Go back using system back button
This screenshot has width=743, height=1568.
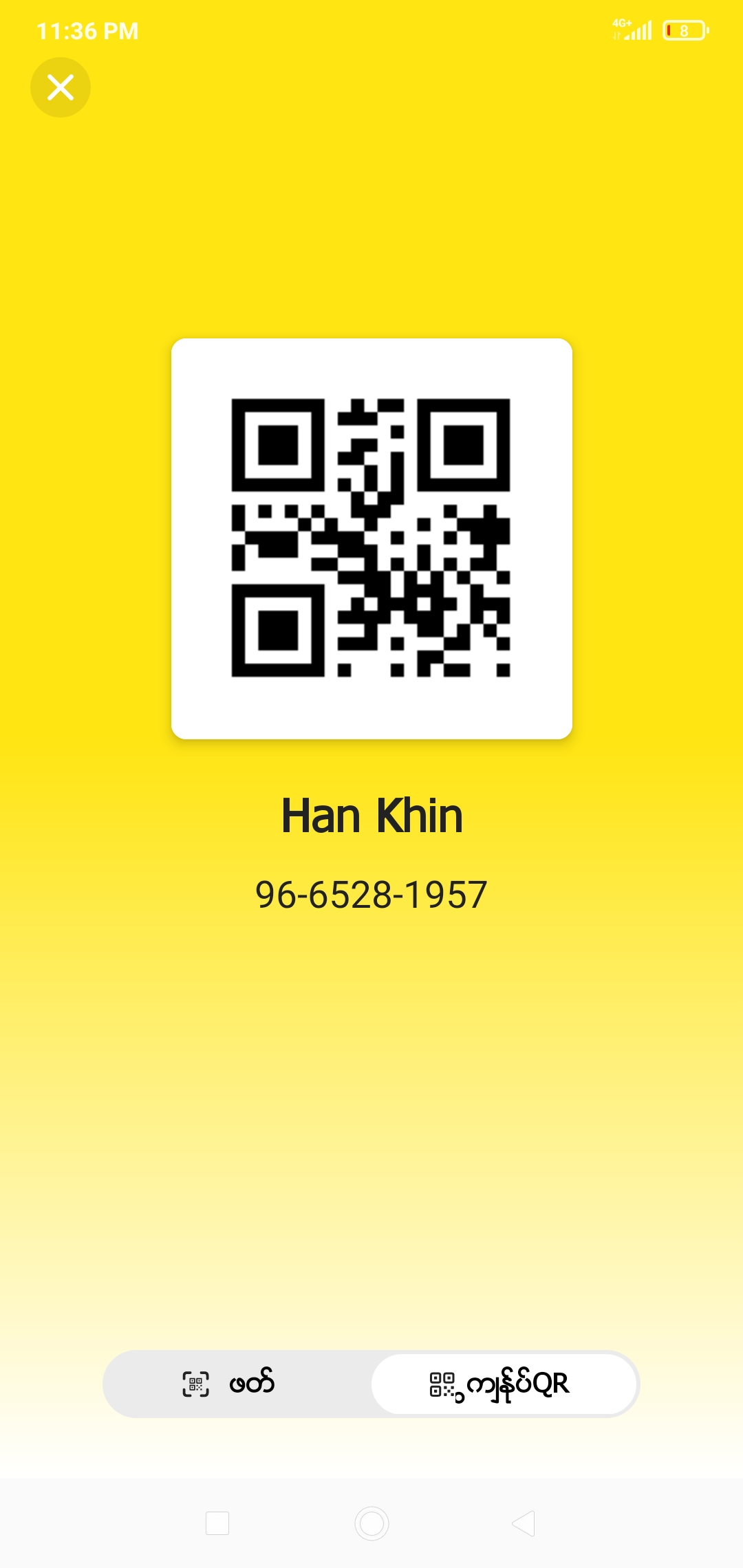pyautogui.click(x=524, y=1523)
